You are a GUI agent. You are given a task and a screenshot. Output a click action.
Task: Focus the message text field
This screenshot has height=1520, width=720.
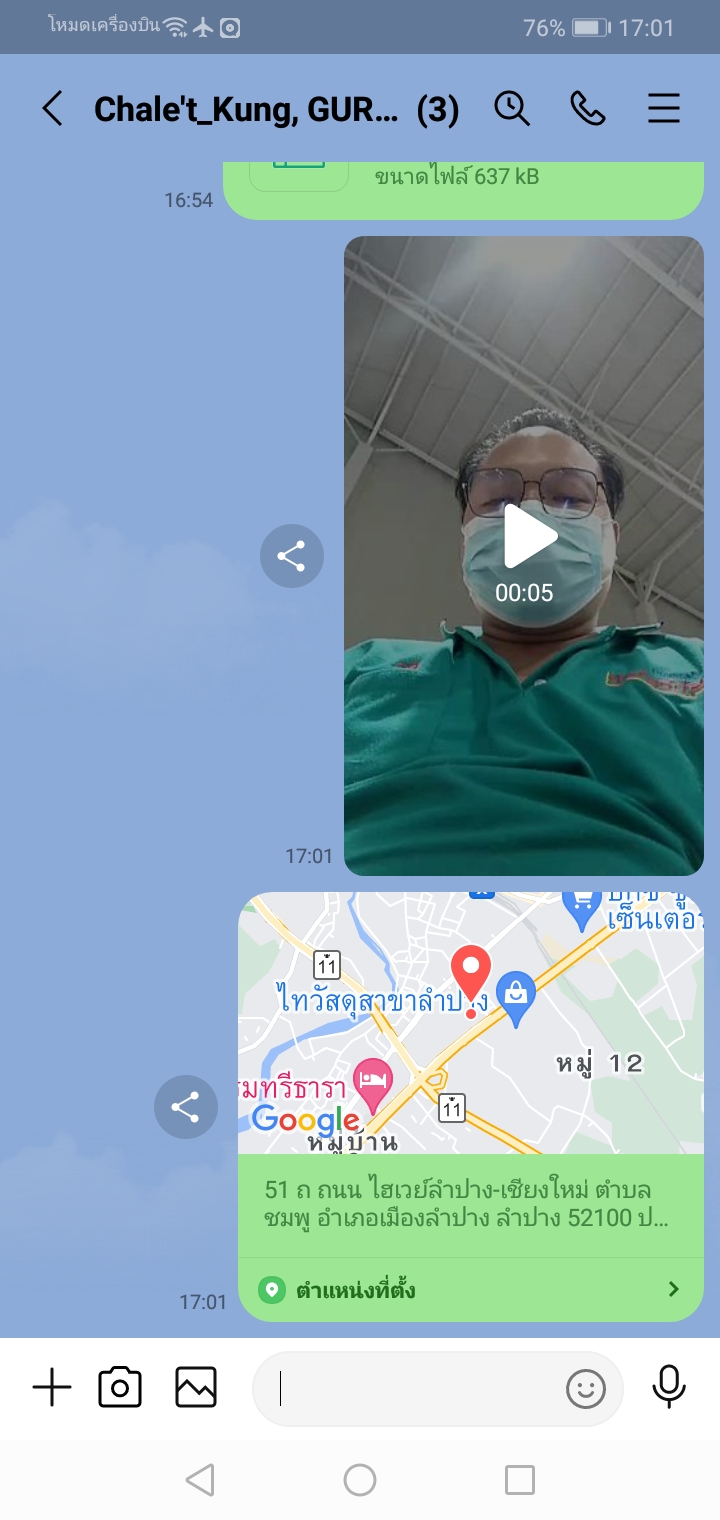click(x=410, y=1388)
